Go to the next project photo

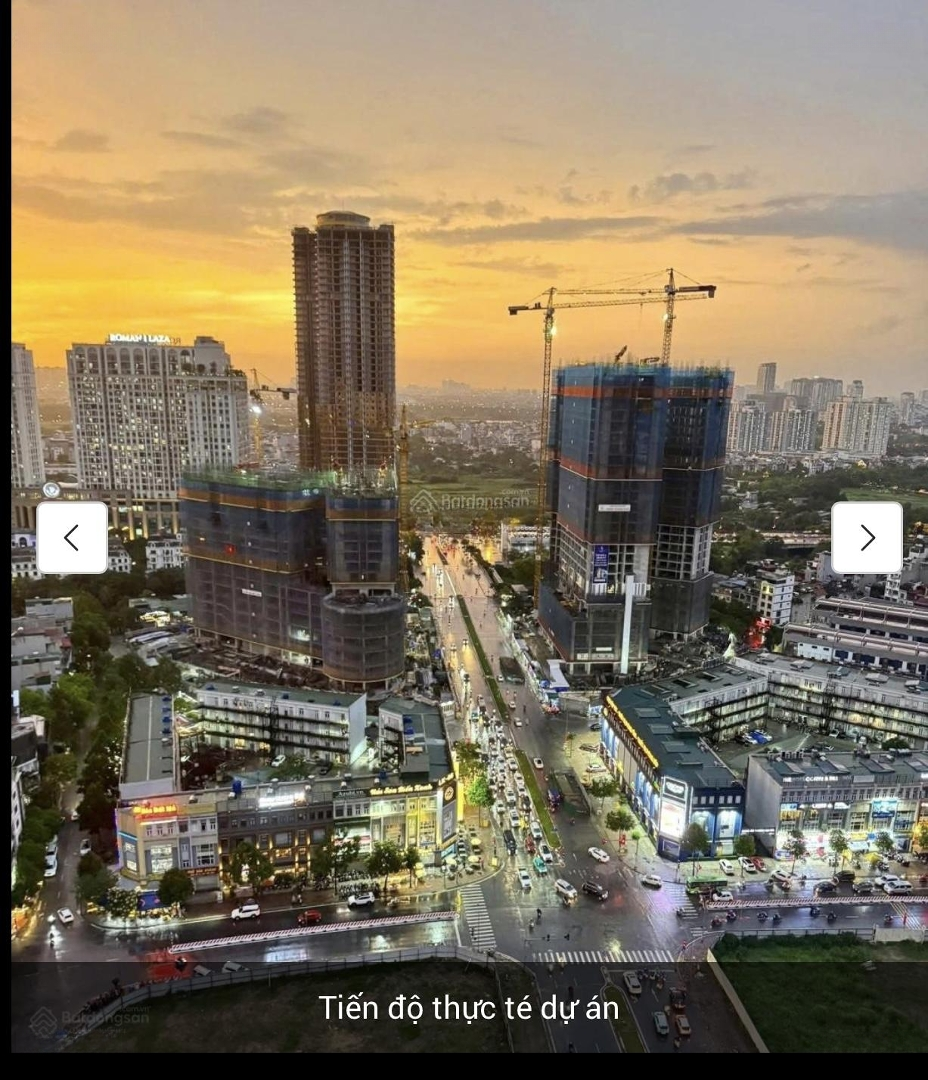click(866, 538)
